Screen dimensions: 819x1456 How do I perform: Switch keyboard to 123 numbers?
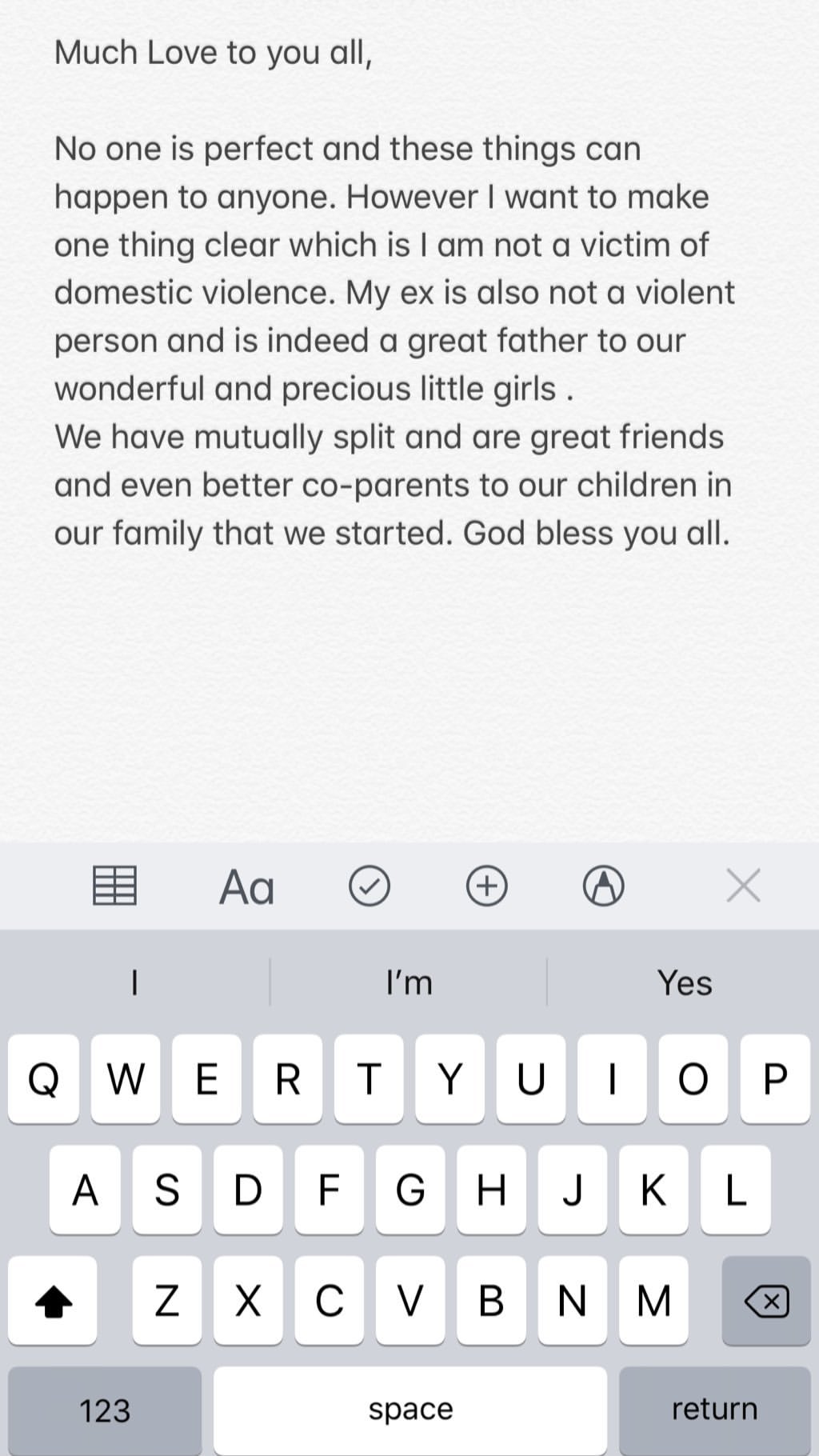pos(105,1410)
